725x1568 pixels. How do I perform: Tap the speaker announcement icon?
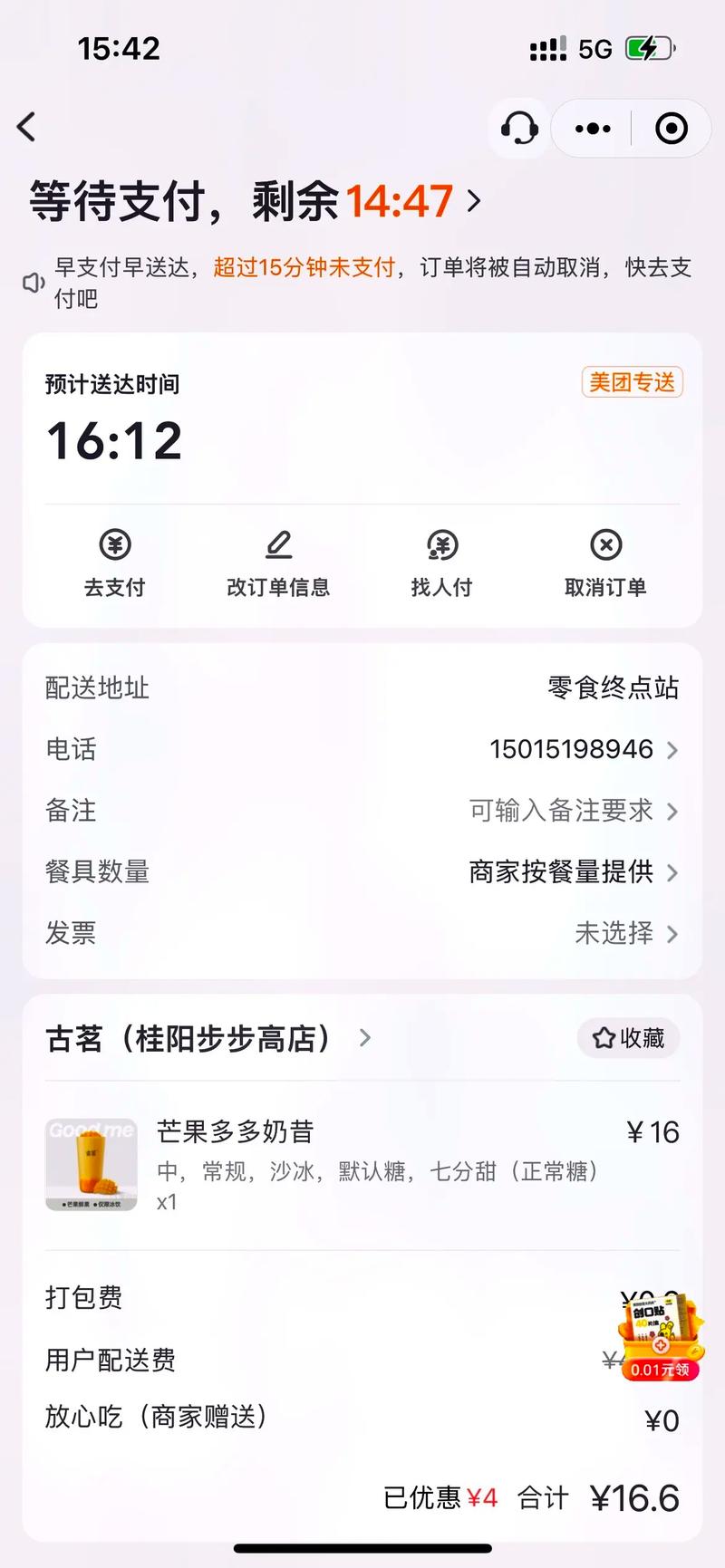(34, 281)
